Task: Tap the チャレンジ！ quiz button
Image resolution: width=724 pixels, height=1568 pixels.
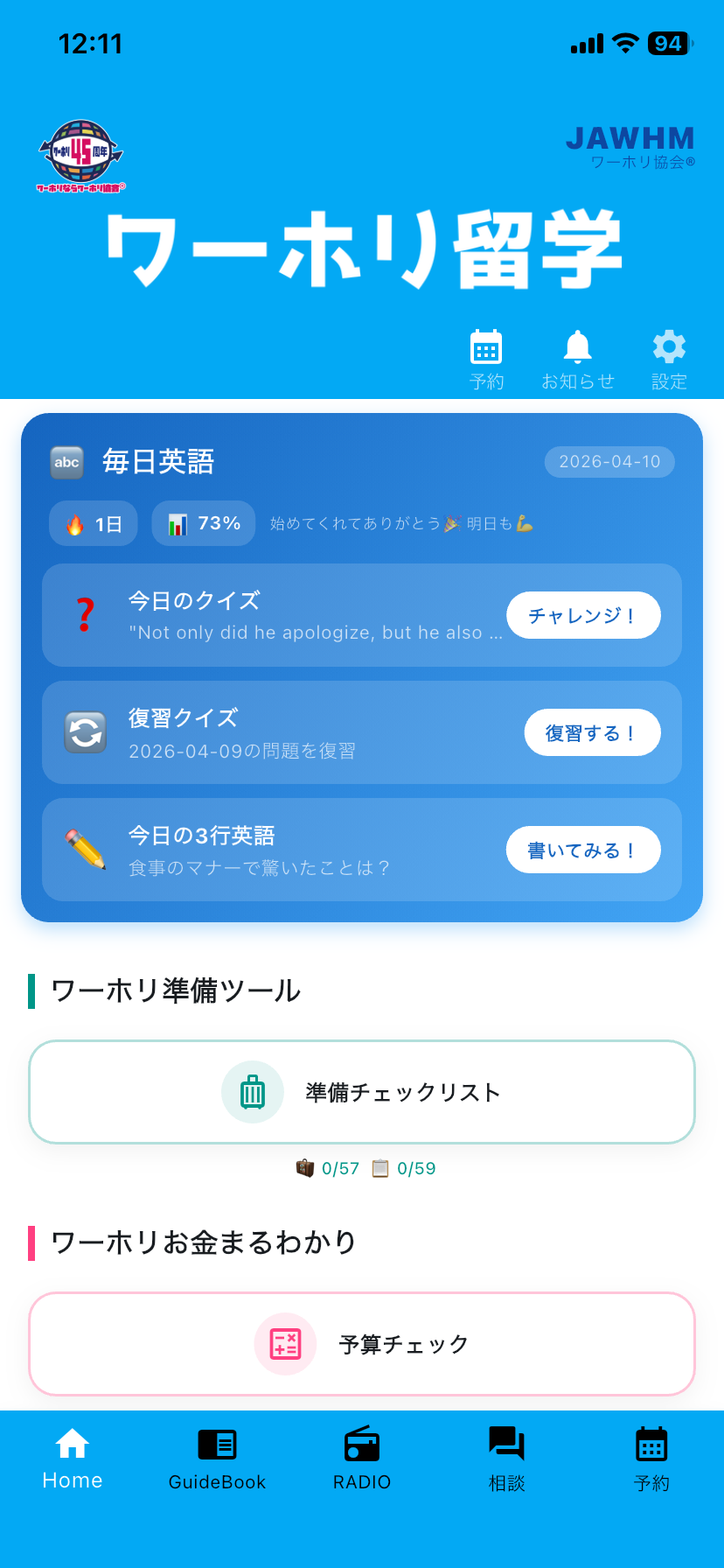Action: (583, 615)
